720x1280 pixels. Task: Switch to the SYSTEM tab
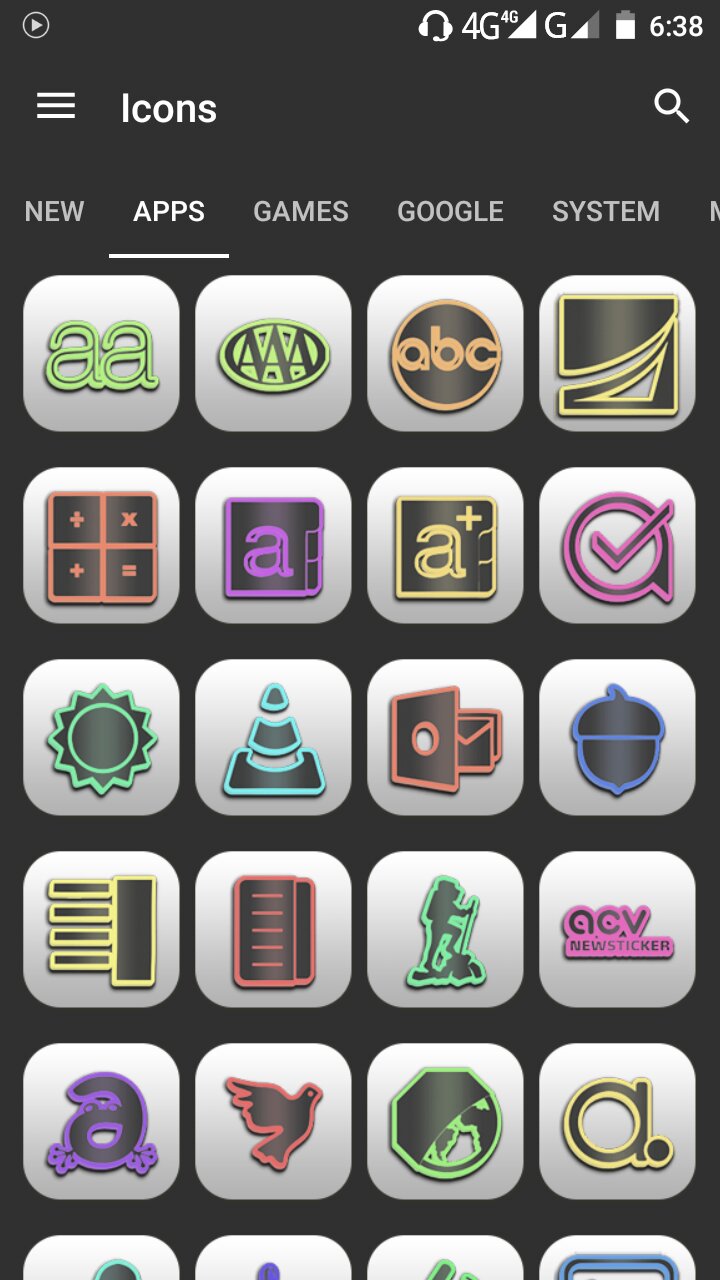tap(605, 211)
